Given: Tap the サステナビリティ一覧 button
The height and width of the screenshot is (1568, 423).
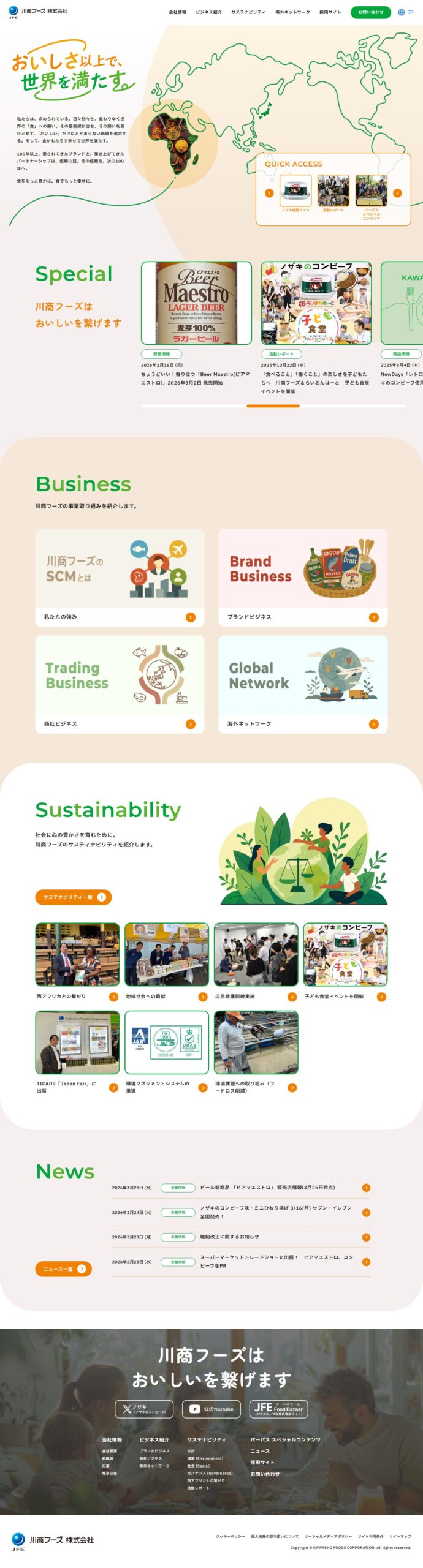Looking at the screenshot, I should coord(73,897).
